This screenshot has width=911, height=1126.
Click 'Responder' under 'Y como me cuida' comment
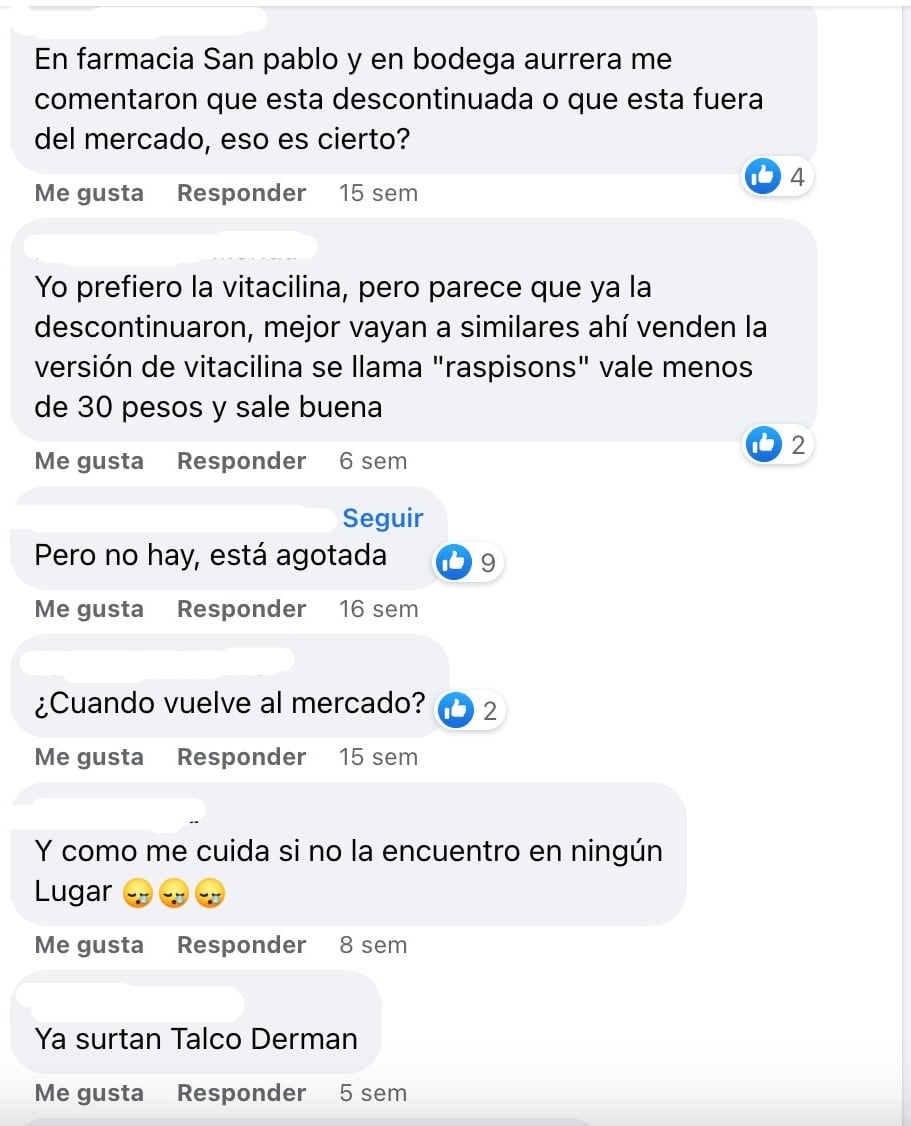241,944
